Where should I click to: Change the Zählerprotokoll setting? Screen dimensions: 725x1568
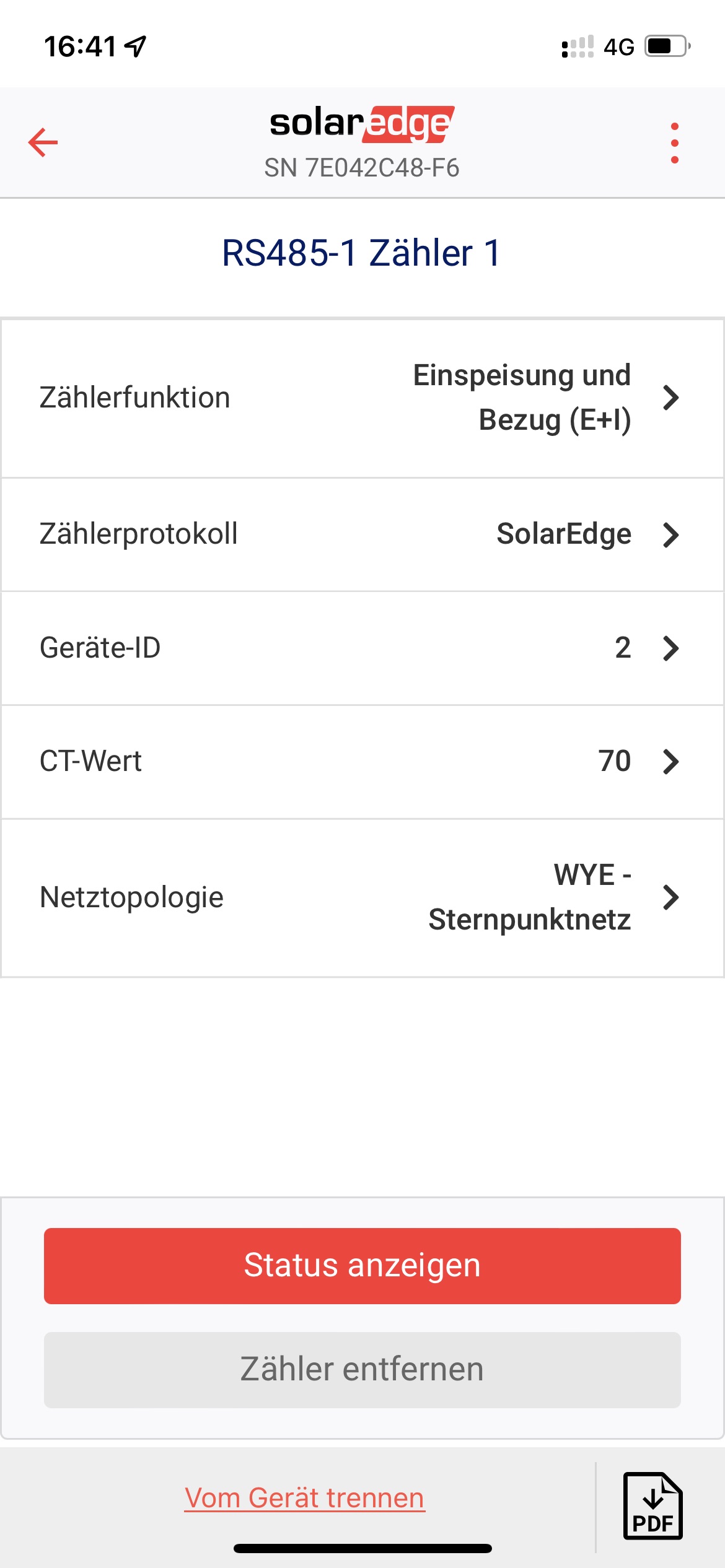point(362,534)
